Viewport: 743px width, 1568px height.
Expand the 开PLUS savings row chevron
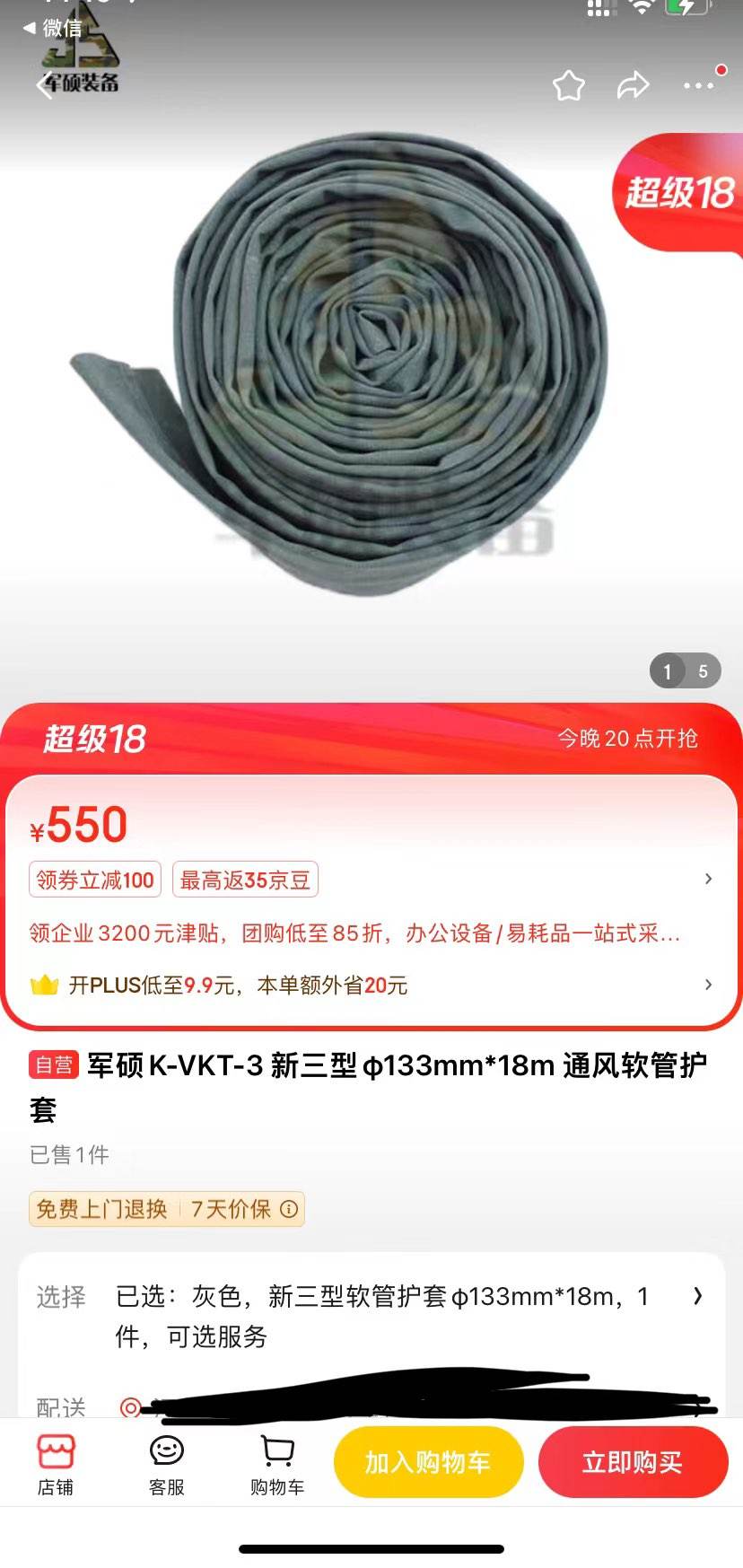pyautogui.click(x=708, y=985)
